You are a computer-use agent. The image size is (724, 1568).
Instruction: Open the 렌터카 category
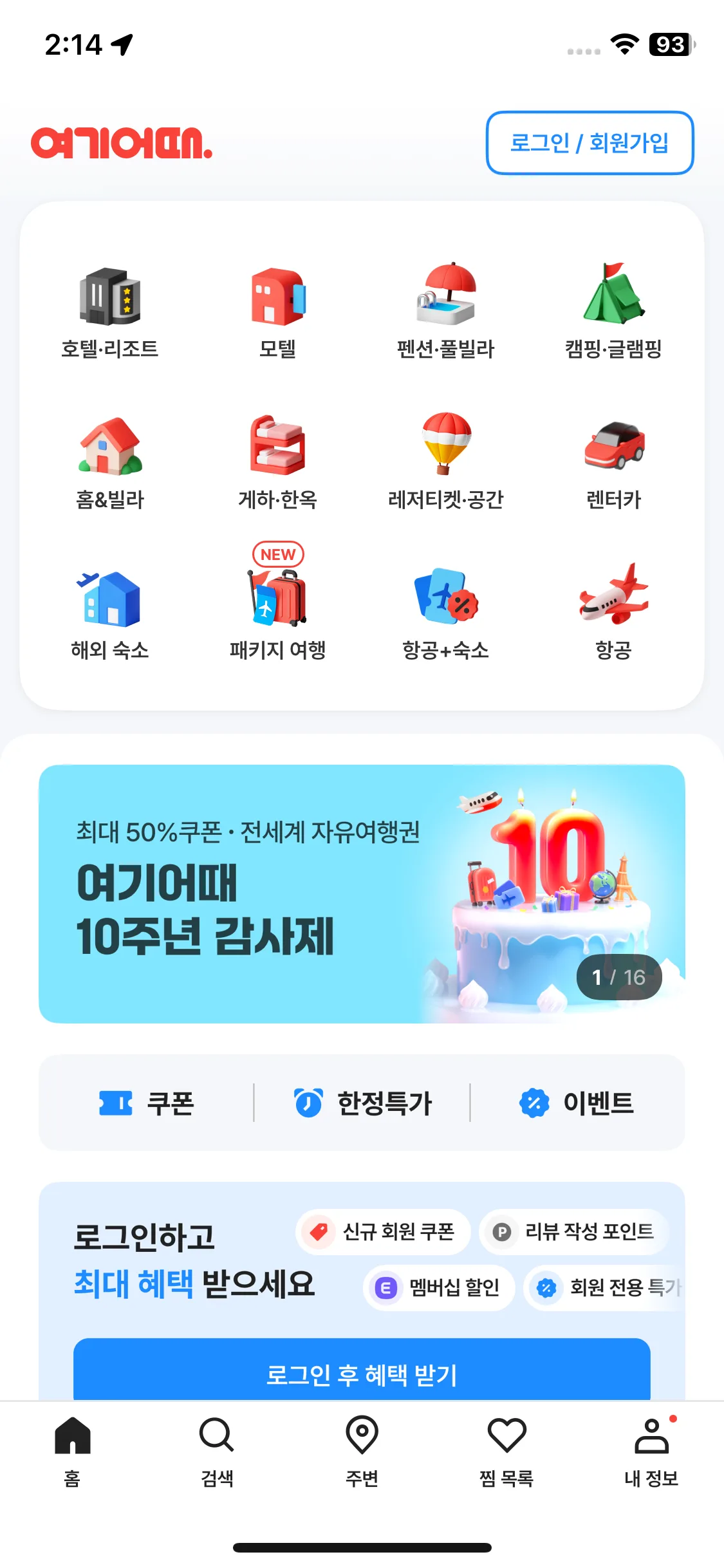tap(613, 462)
